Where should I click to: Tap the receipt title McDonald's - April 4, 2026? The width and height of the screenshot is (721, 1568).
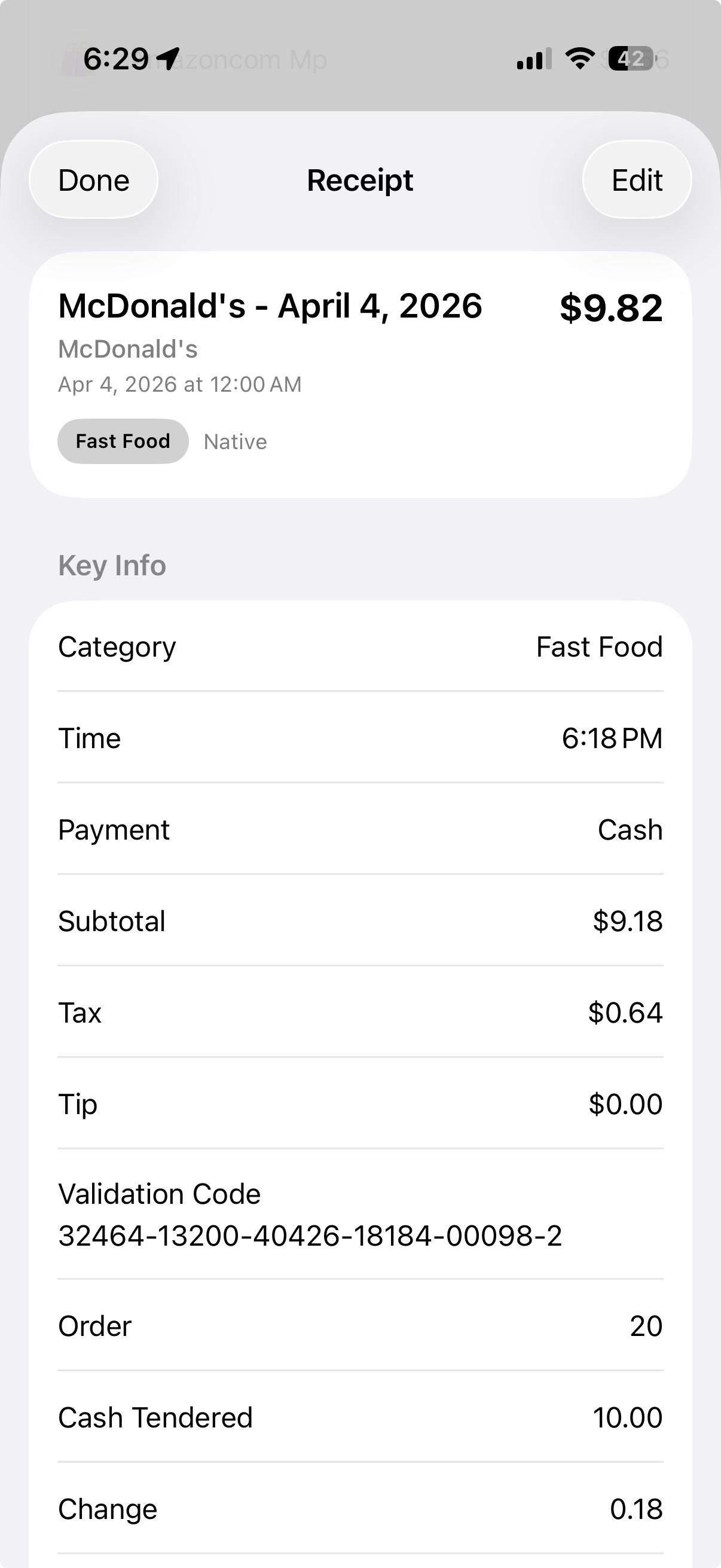(270, 307)
